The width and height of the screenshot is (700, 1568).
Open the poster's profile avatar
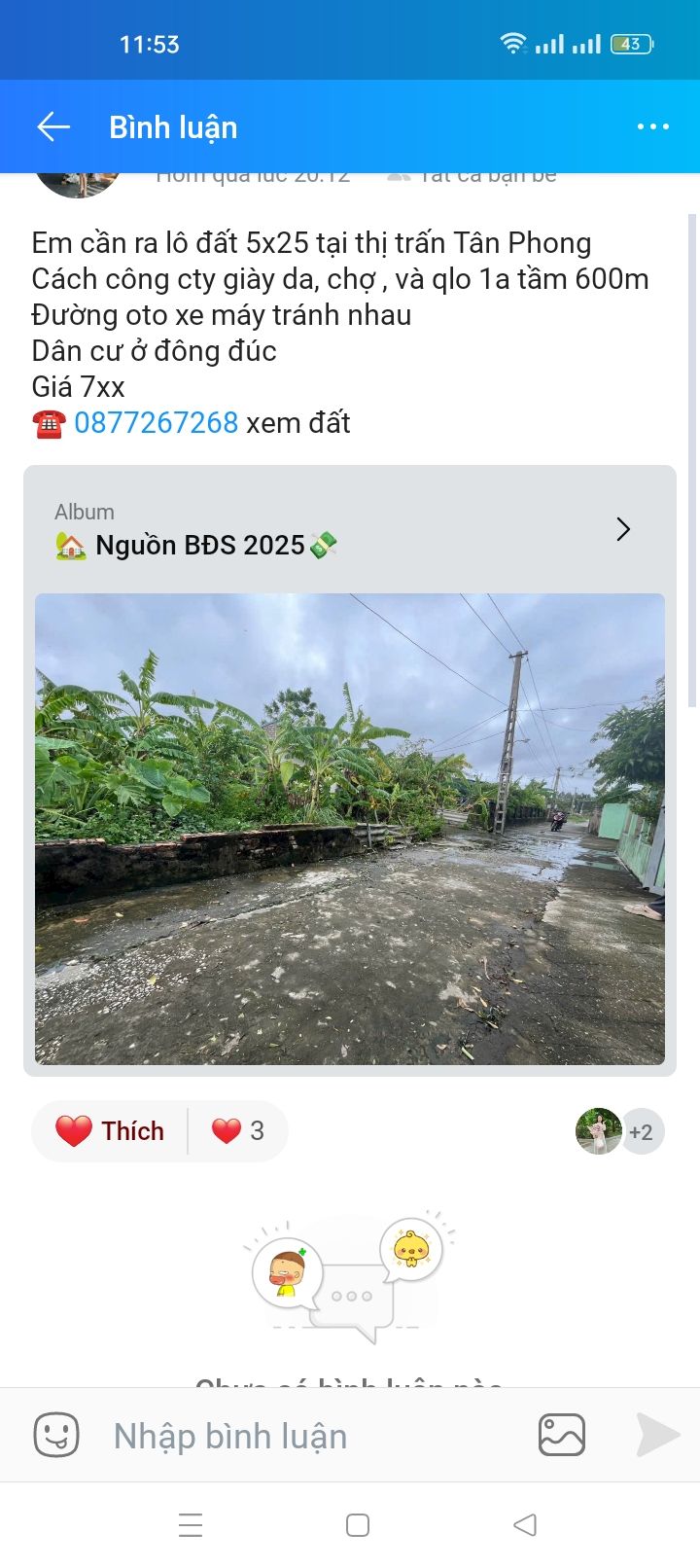coord(78,183)
